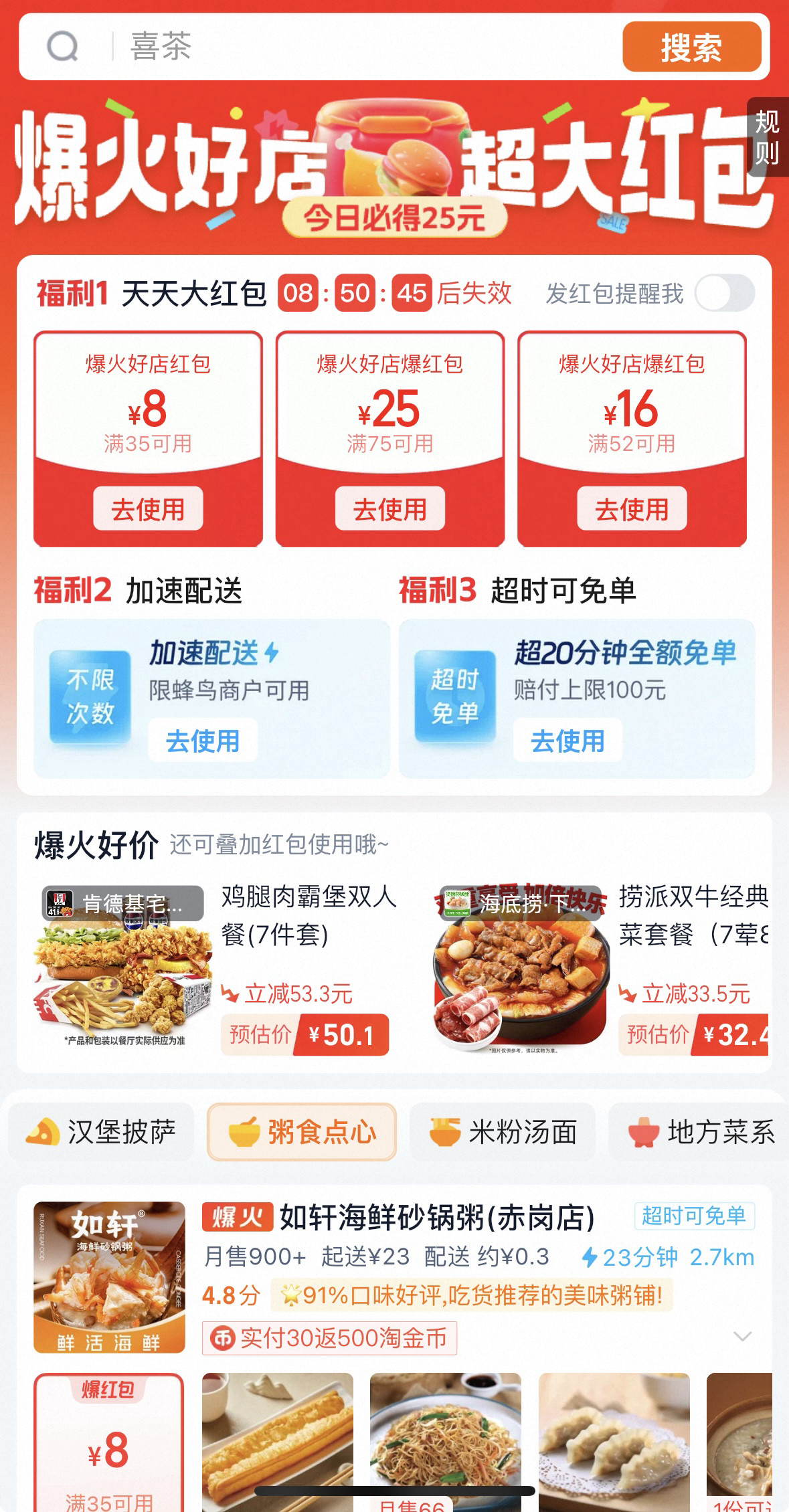The height and width of the screenshot is (1512, 789).
Task: Tap 去使用 under 超20分钟全额免单
Action: coord(567,741)
